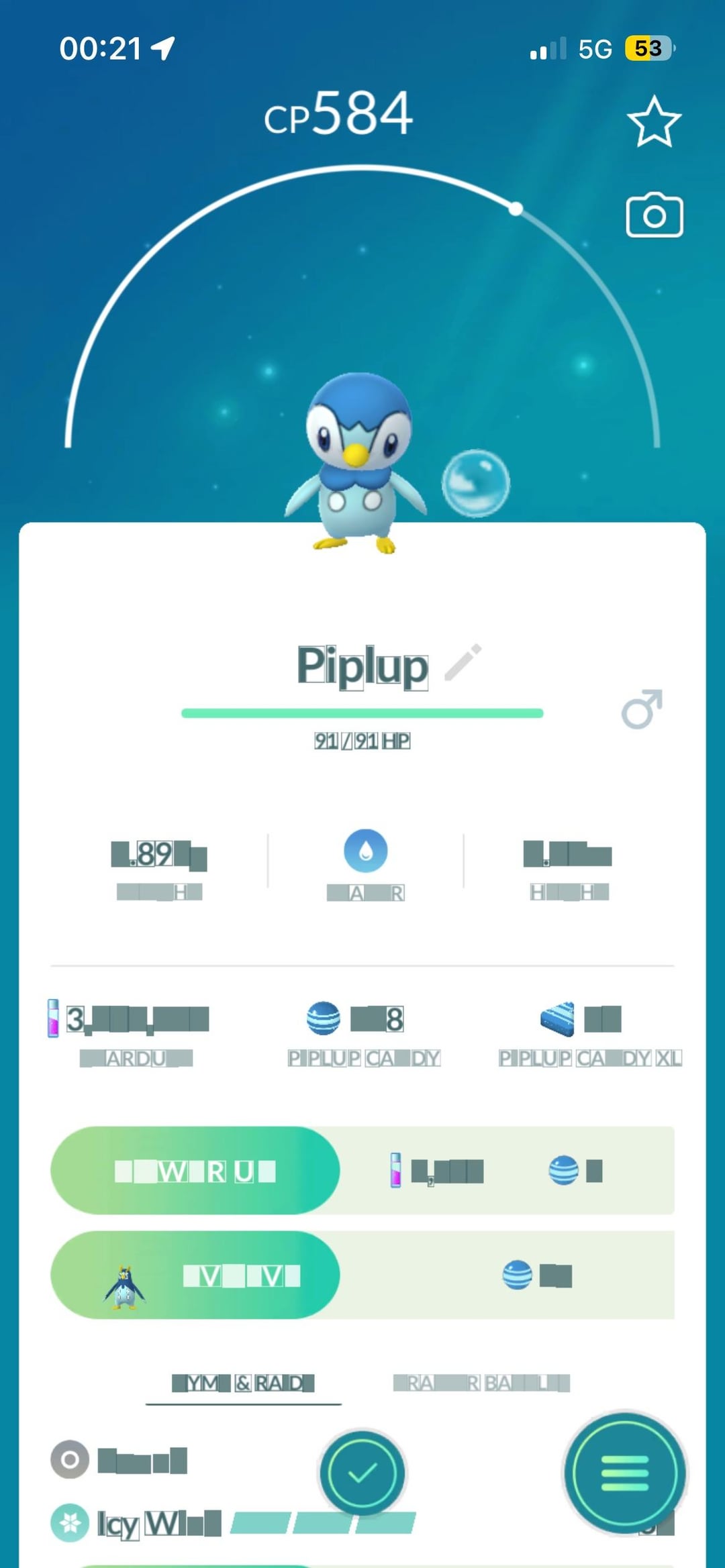725x1568 pixels.
Task: Switch to Trainer Battles moves tab
Action: [481, 1383]
